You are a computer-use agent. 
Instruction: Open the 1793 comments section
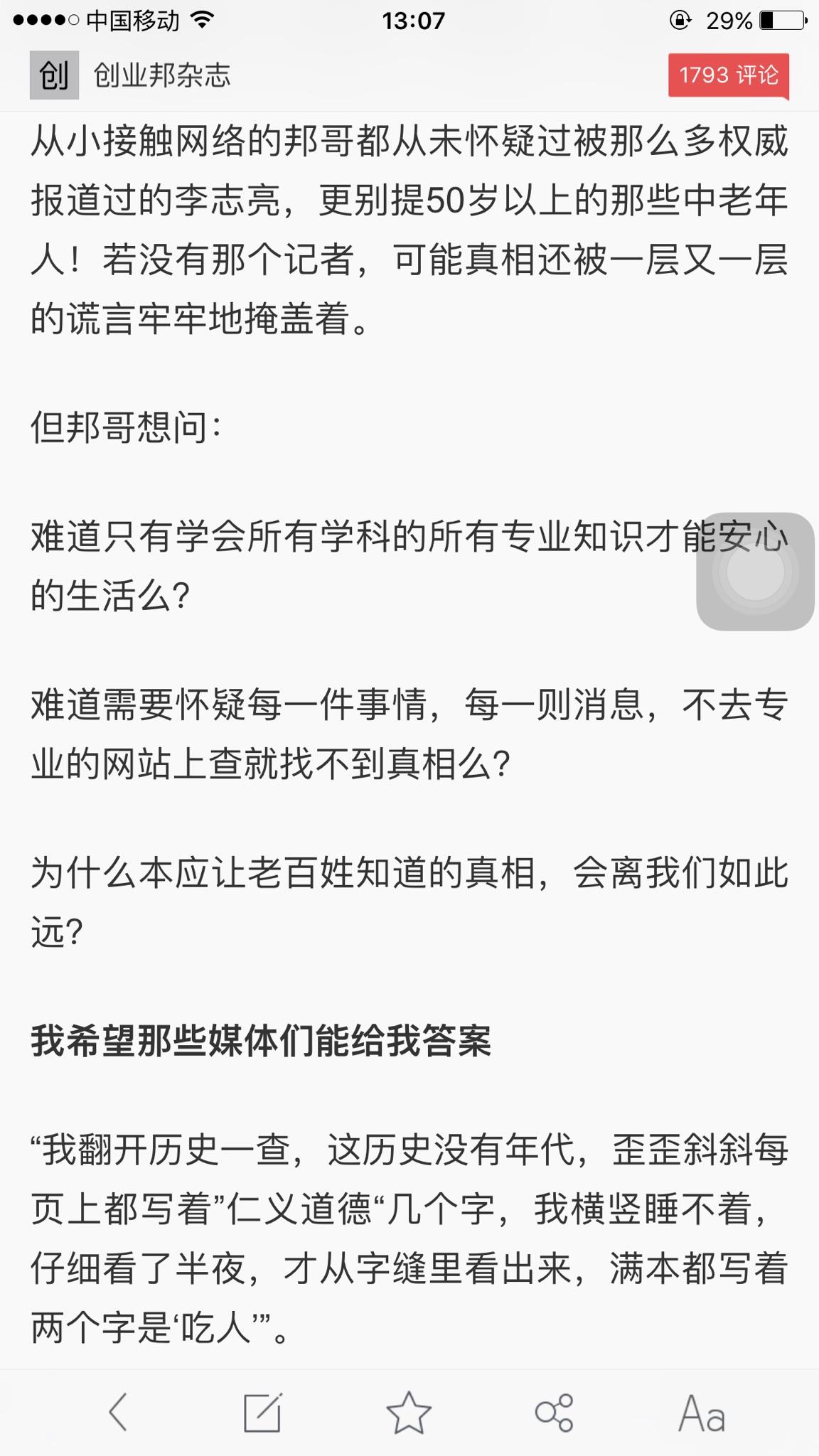click(x=728, y=75)
